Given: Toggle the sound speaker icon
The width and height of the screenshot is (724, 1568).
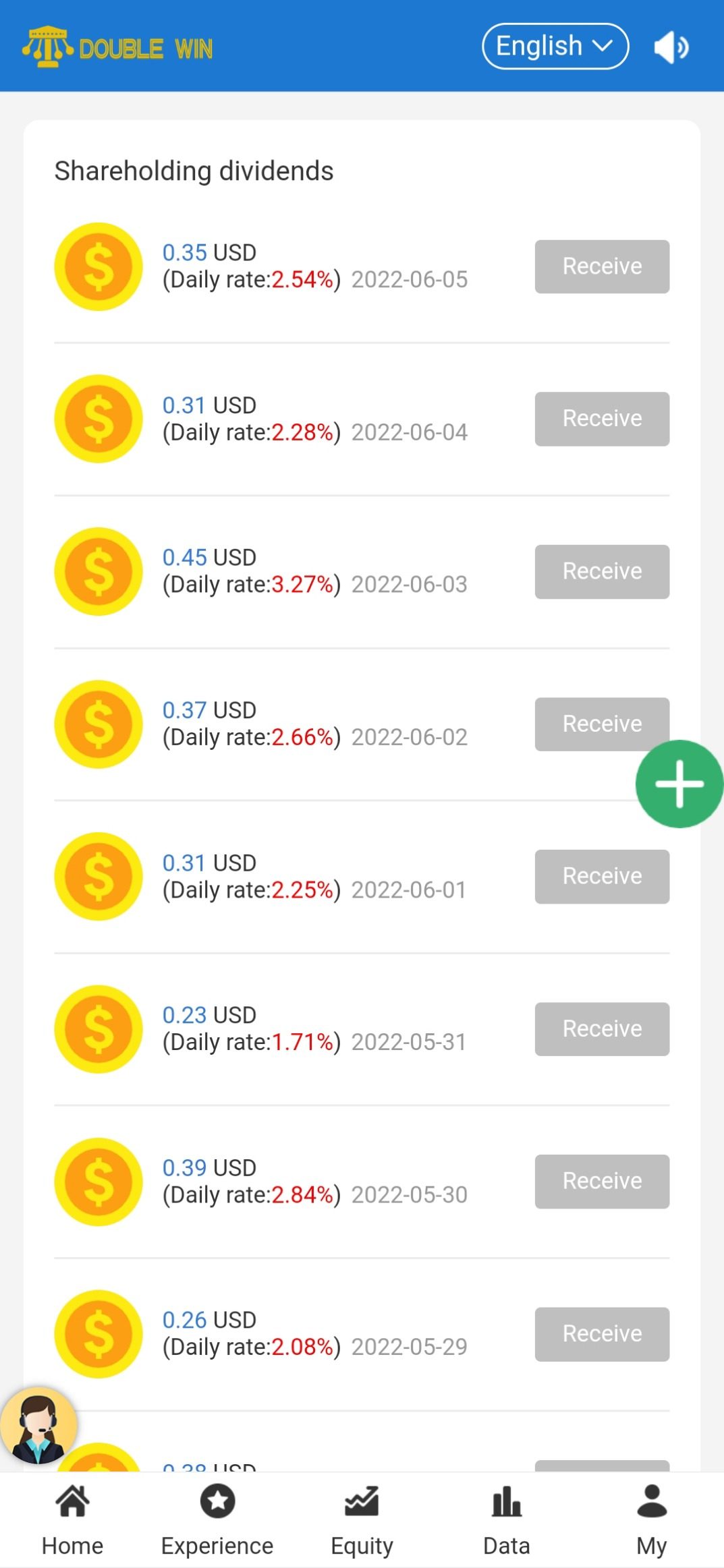Looking at the screenshot, I should 671,47.
